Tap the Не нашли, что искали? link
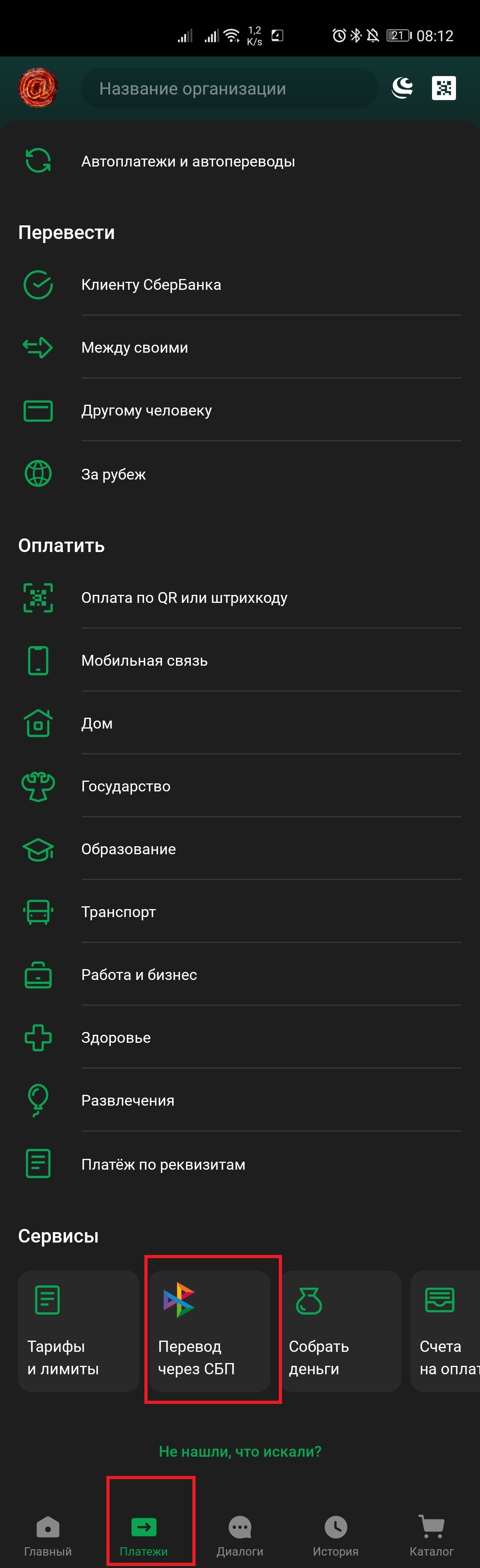This screenshot has width=480, height=1568. [x=240, y=1451]
